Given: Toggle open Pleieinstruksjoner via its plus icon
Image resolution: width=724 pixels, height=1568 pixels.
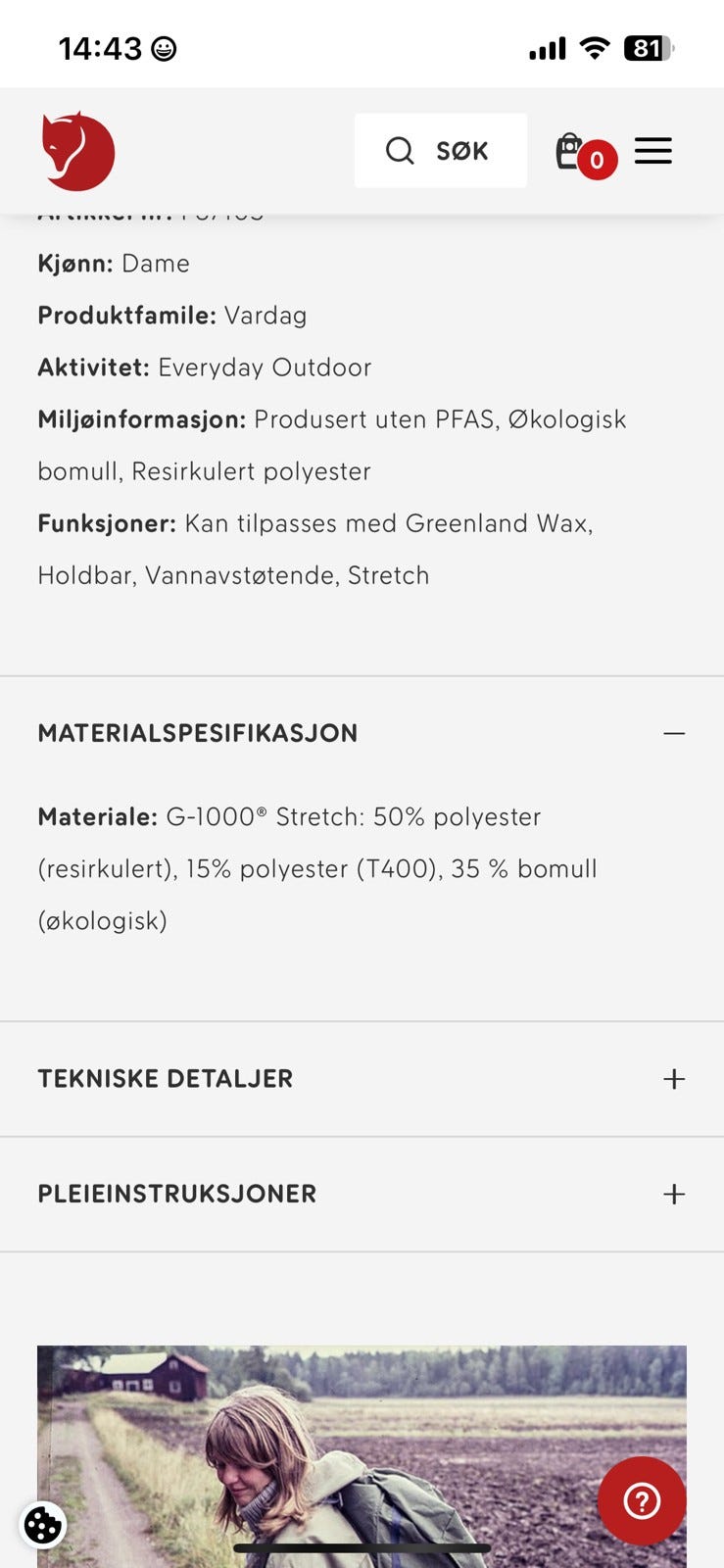Looking at the screenshot, I should (x=674, y=1194).
